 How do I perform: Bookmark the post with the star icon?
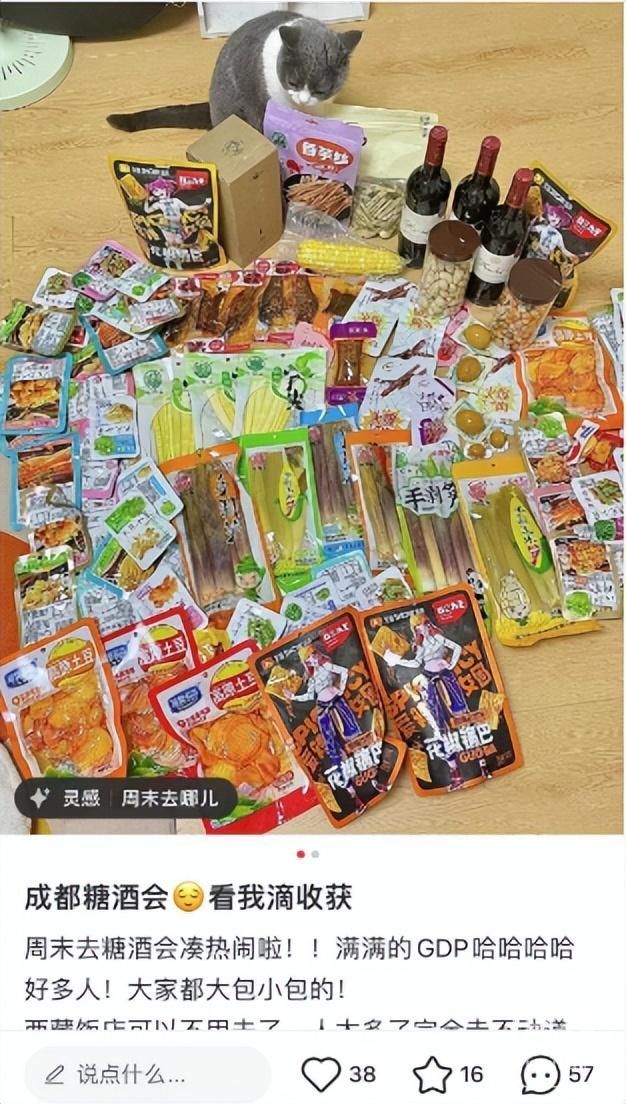tap(432, 1075)
